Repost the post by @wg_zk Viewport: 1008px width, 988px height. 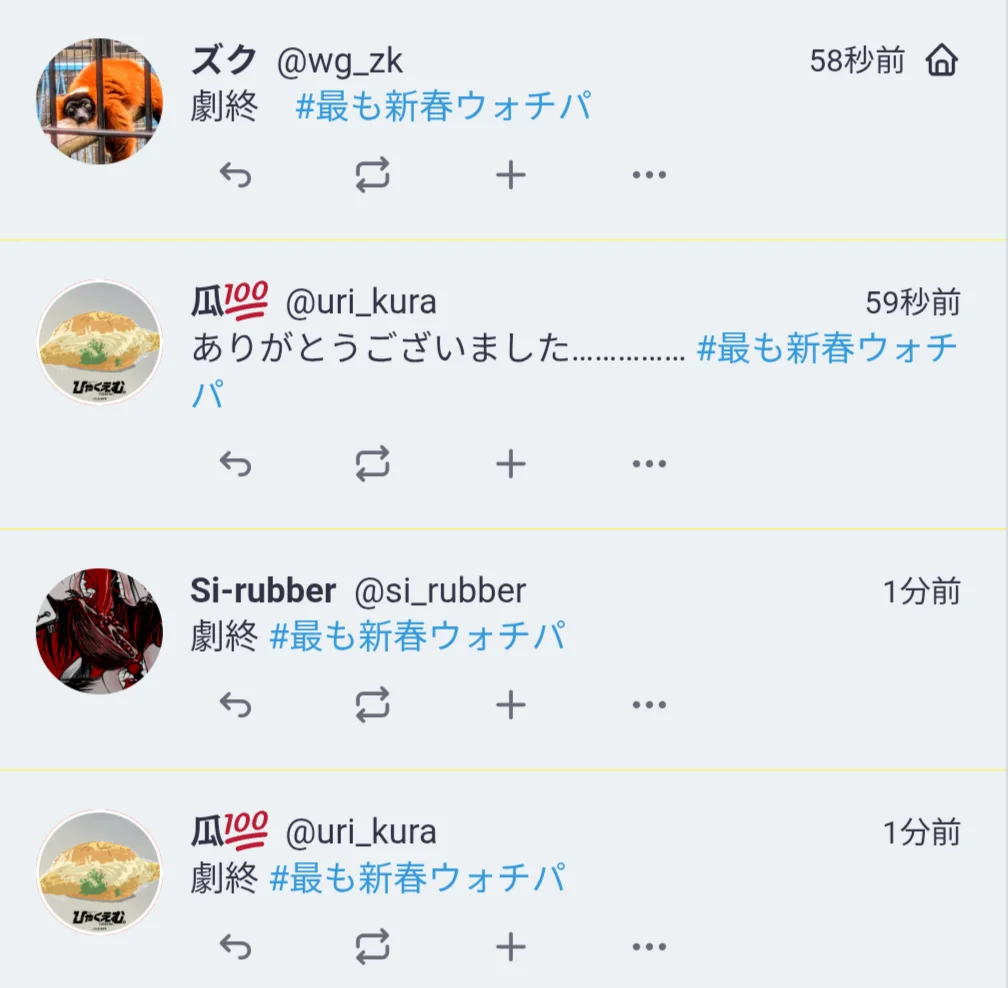click(372, 176)
